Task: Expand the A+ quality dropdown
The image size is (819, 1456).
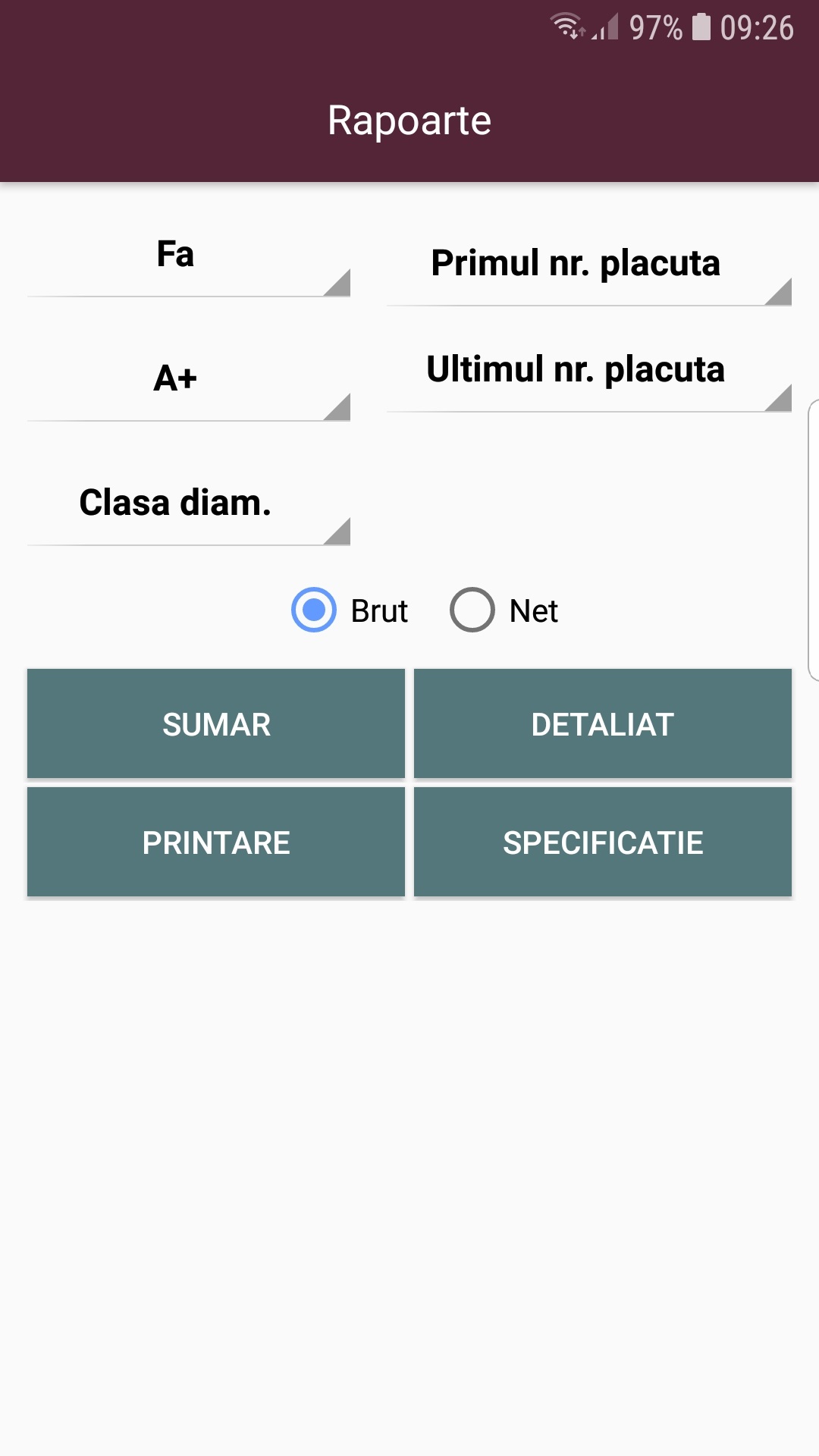Action: 188,381
